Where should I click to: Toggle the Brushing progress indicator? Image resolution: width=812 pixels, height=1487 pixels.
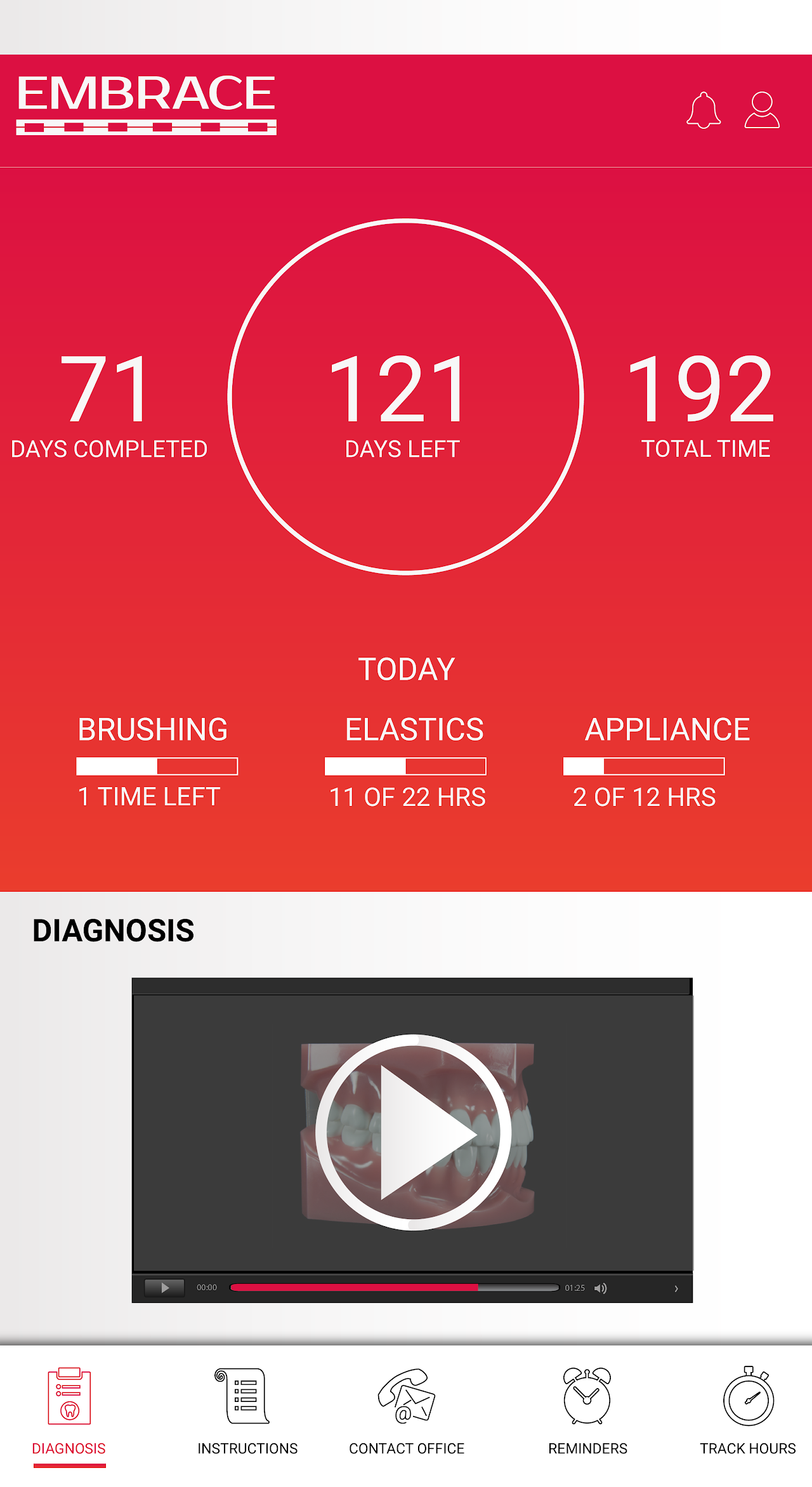point(157,767)
